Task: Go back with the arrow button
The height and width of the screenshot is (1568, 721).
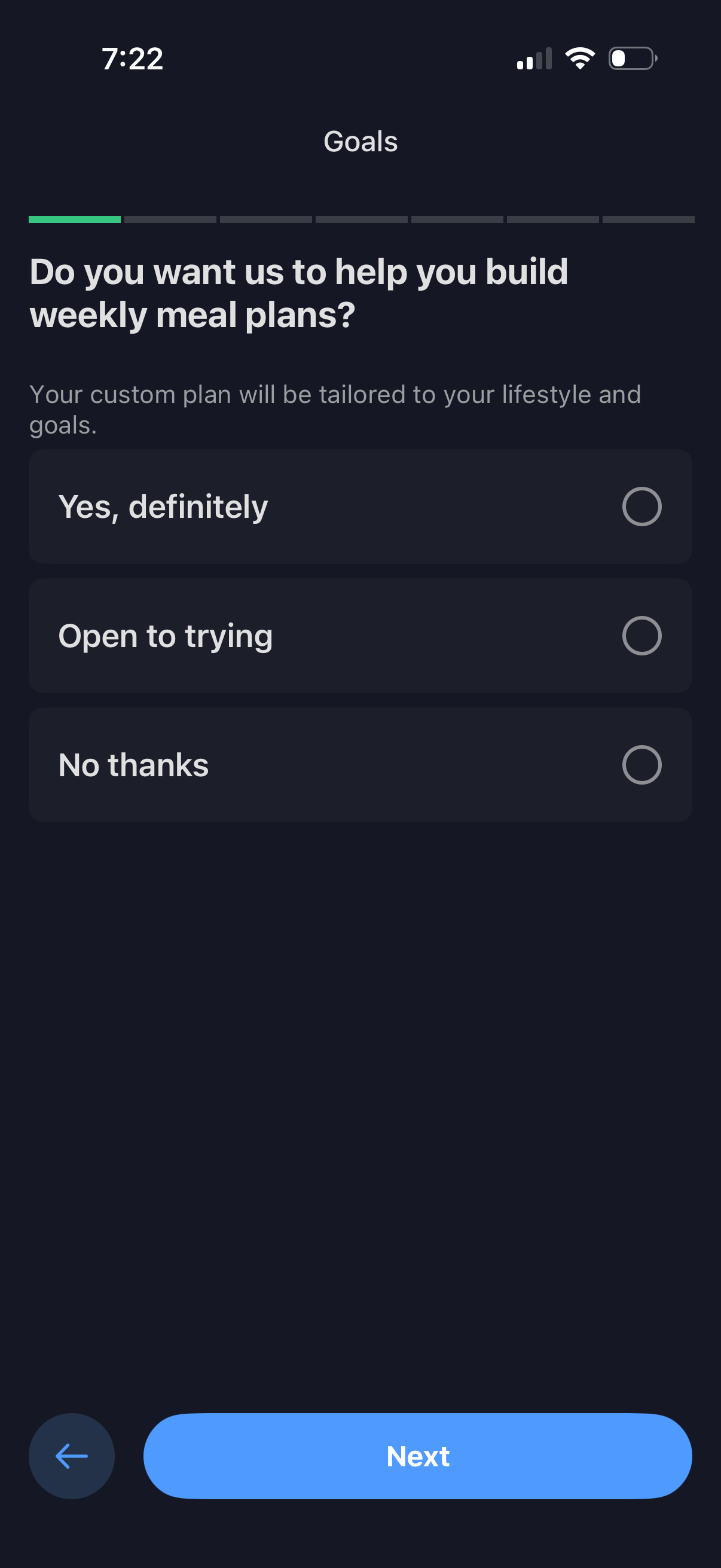Action: 72,1456
